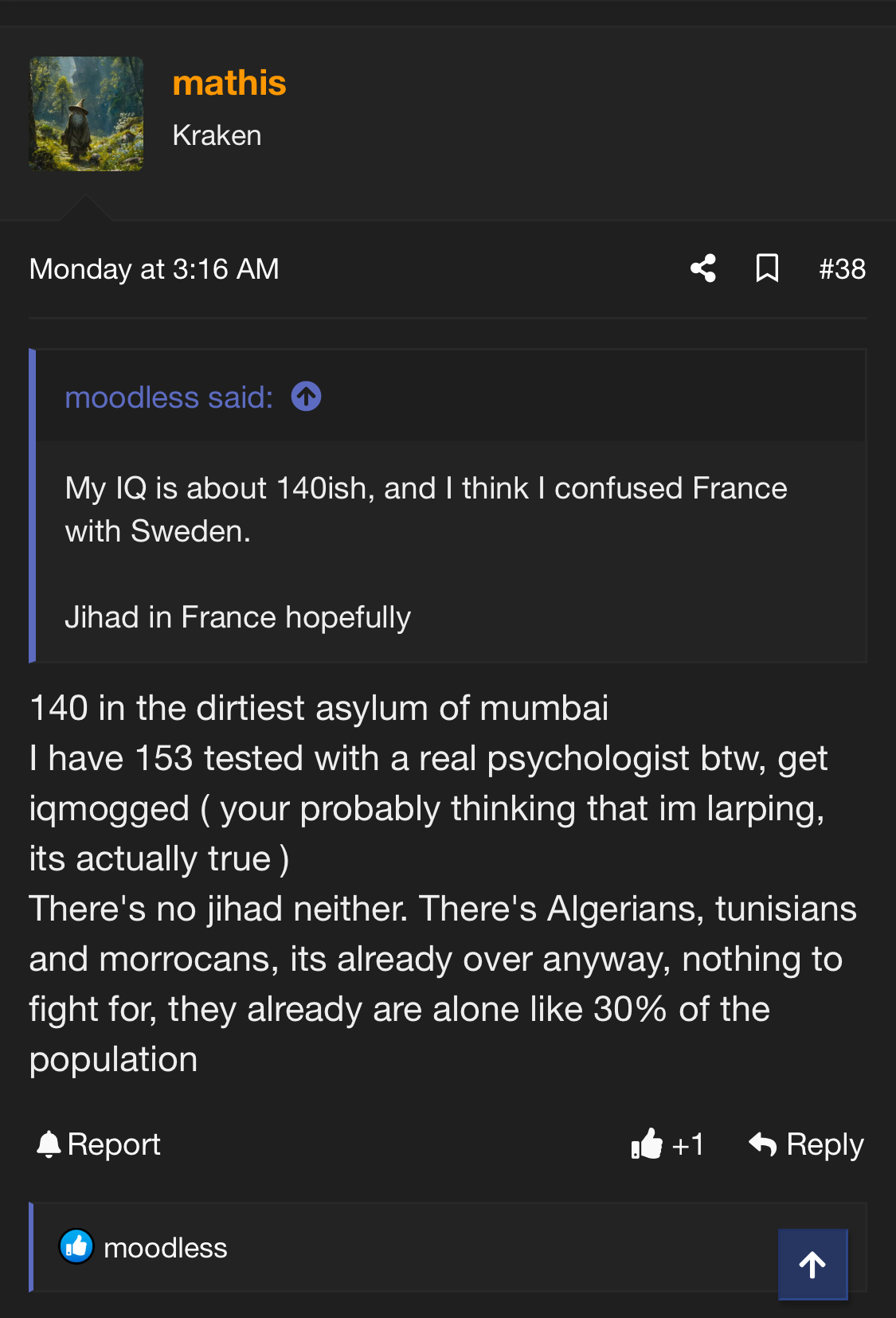Open moodless in the reactions bar

[165, 1248]
